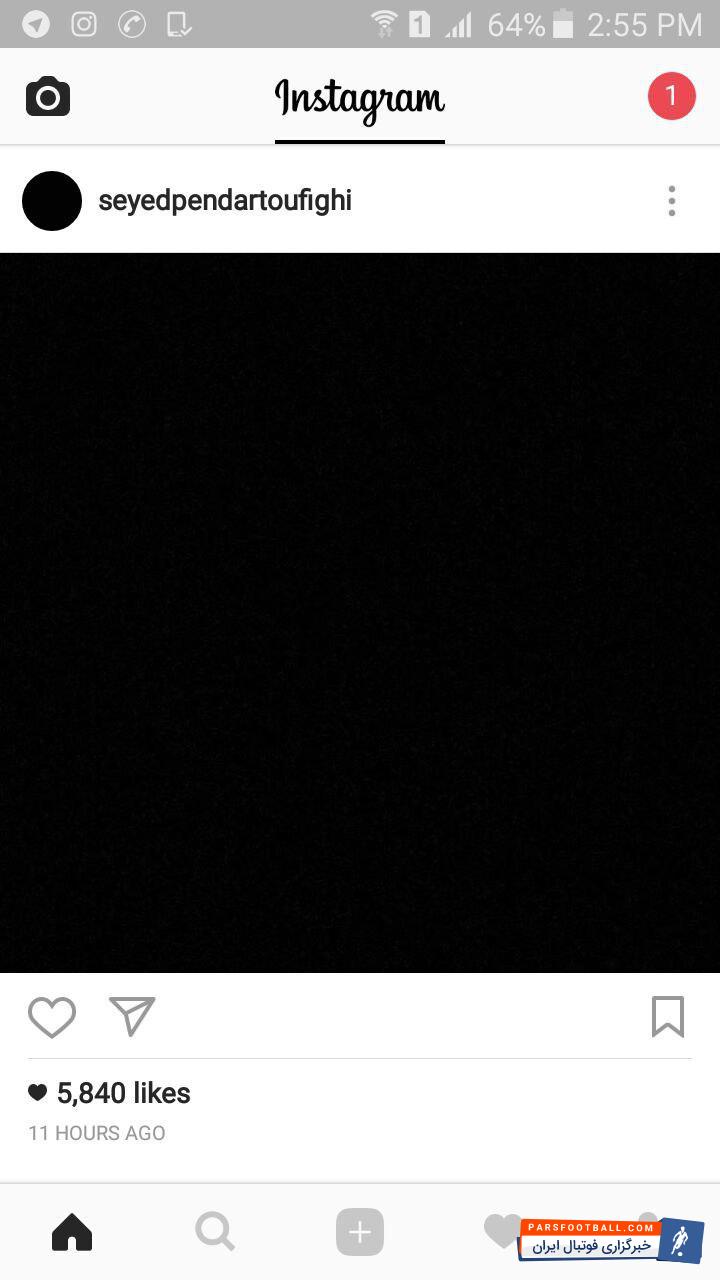Open the post's three-dot options menu
The width and height of the screenshot is (720, 1280).
point(672,201)
